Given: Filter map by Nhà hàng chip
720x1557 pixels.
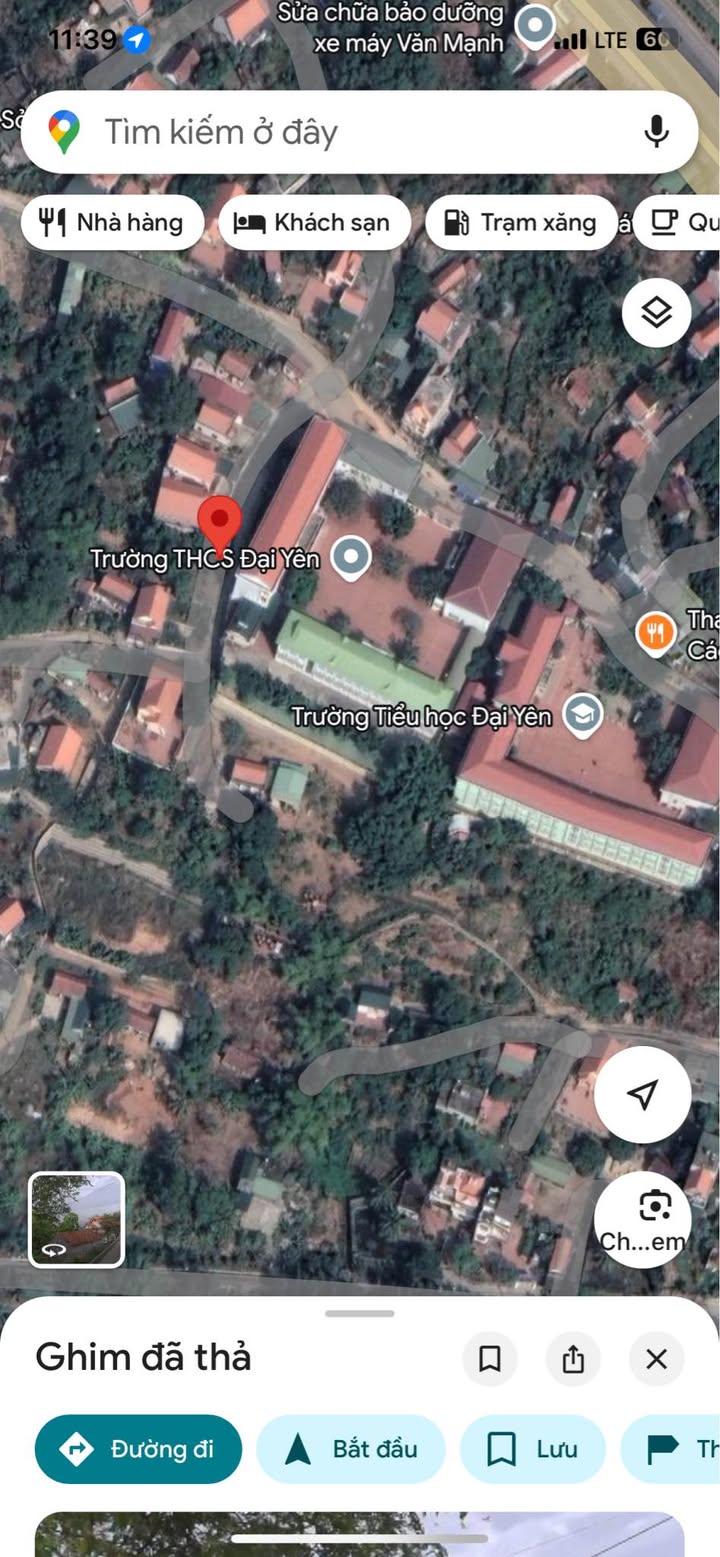Looking at the screenshot, I should (x=112, y=222).
